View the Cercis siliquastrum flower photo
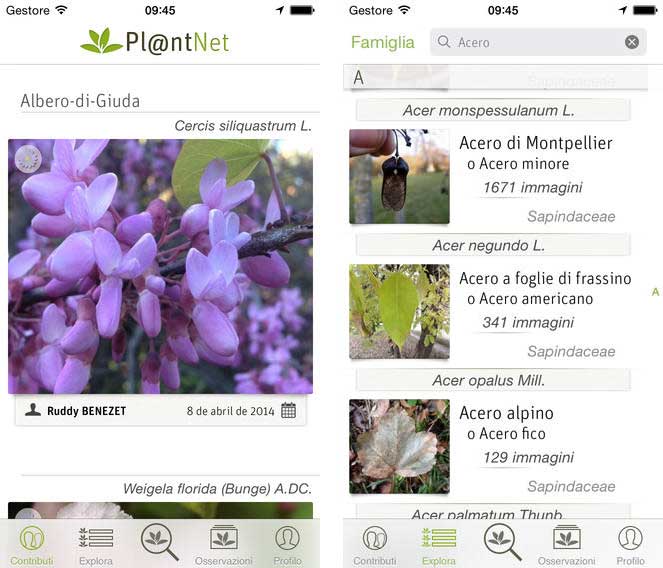 (160, 266)
